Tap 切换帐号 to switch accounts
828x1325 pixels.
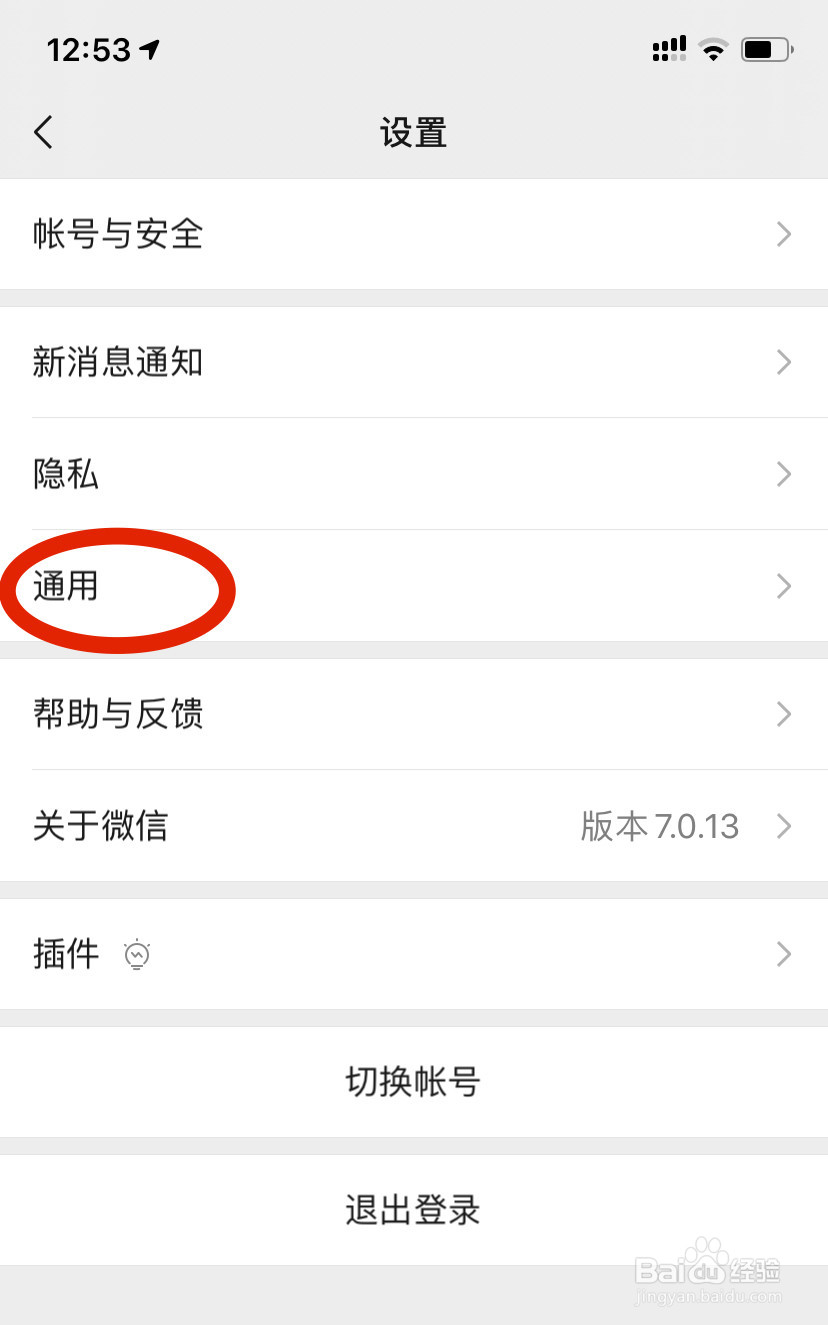pos(413,1082)
